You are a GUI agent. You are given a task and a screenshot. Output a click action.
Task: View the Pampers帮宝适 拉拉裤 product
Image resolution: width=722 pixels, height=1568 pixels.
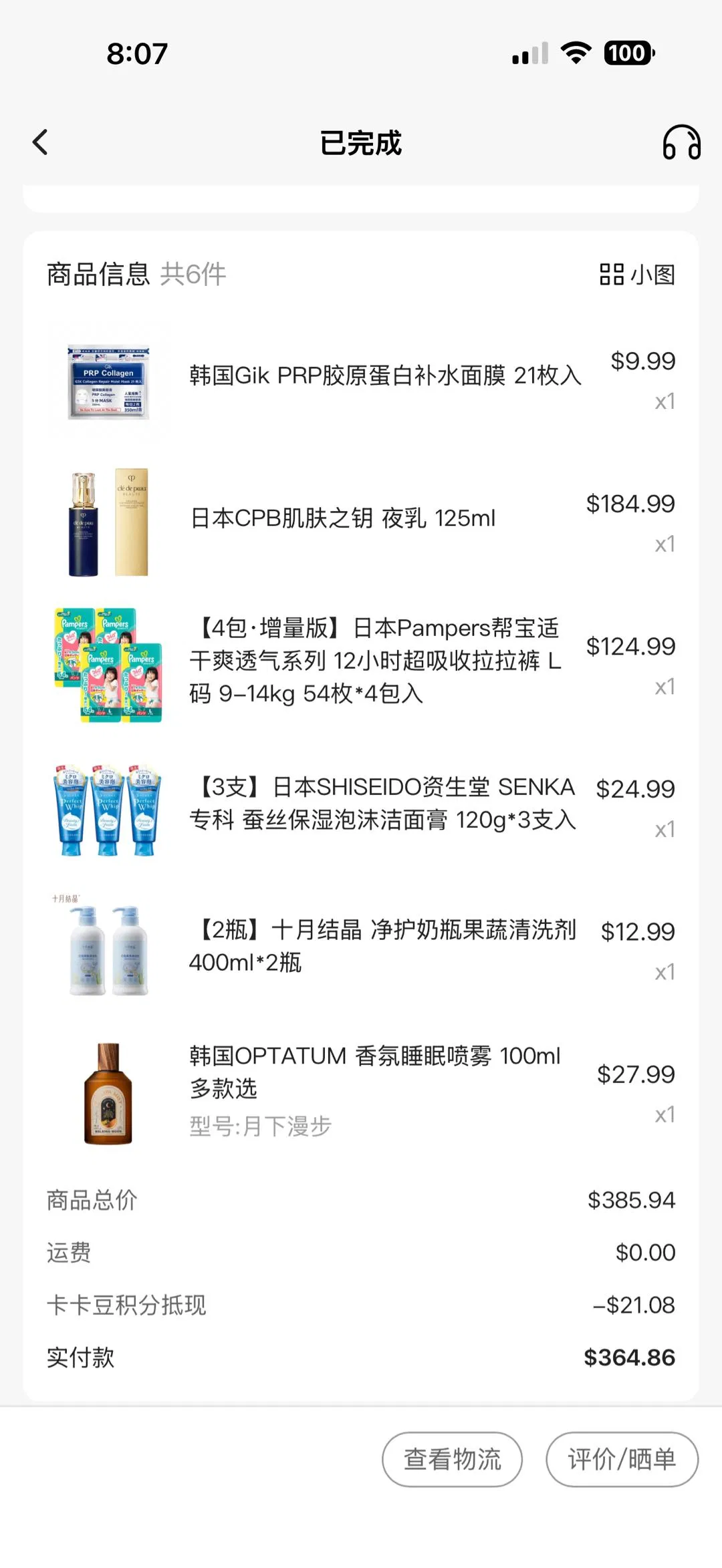pyautogui.click(x=374, y=661)
